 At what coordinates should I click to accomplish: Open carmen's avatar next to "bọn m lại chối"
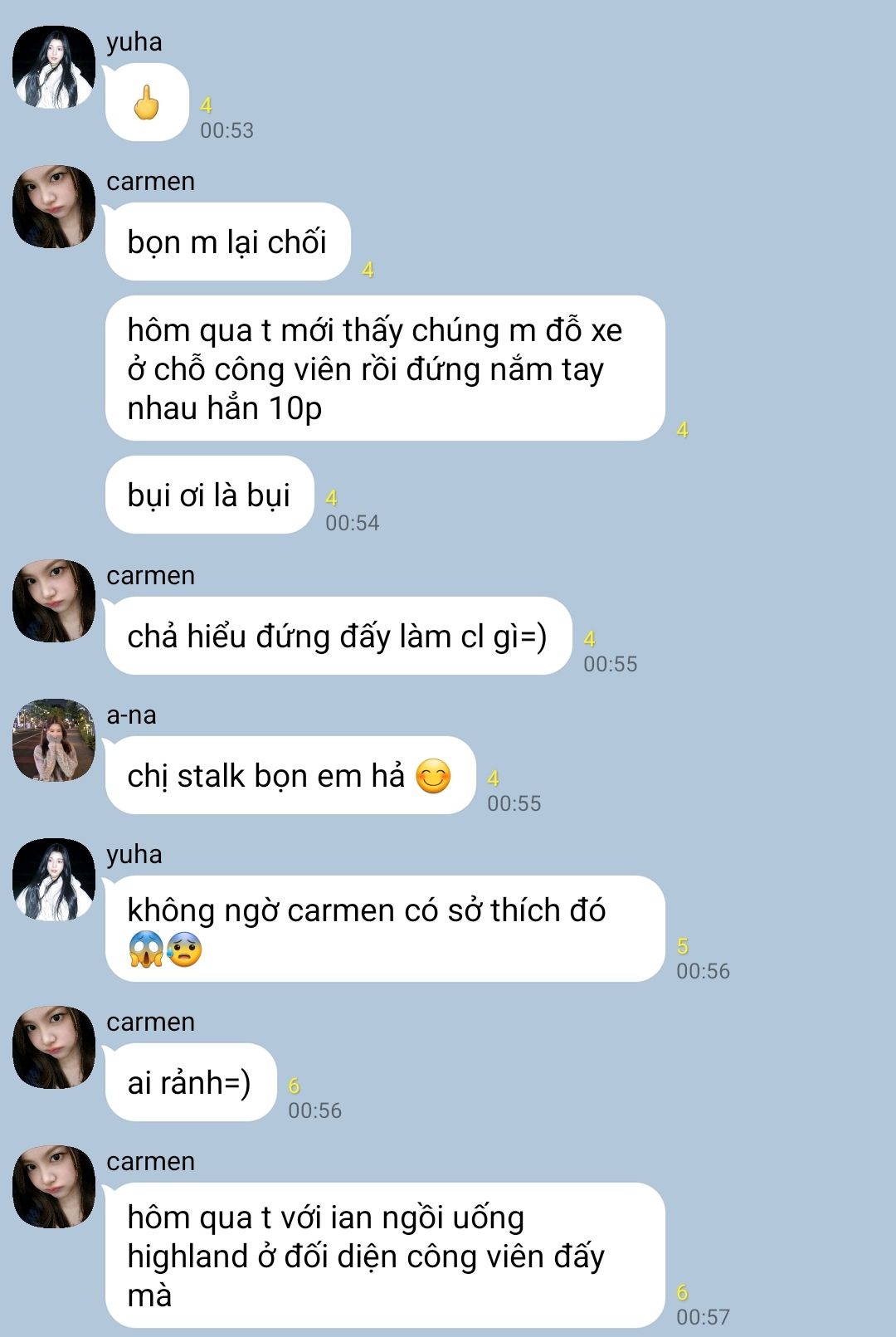click(x=54, y=207)
